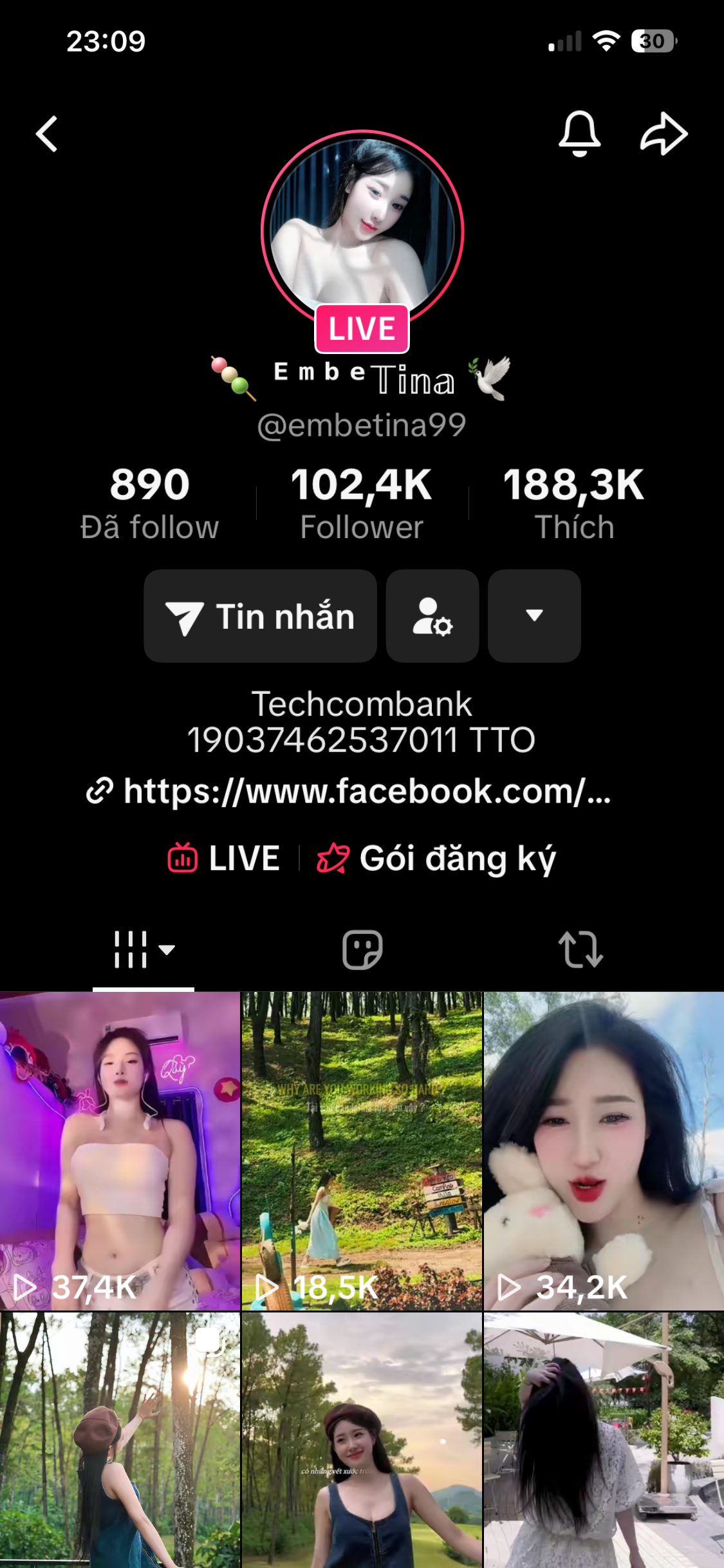View the 102,4K Follower list

(x=362, y=503)
